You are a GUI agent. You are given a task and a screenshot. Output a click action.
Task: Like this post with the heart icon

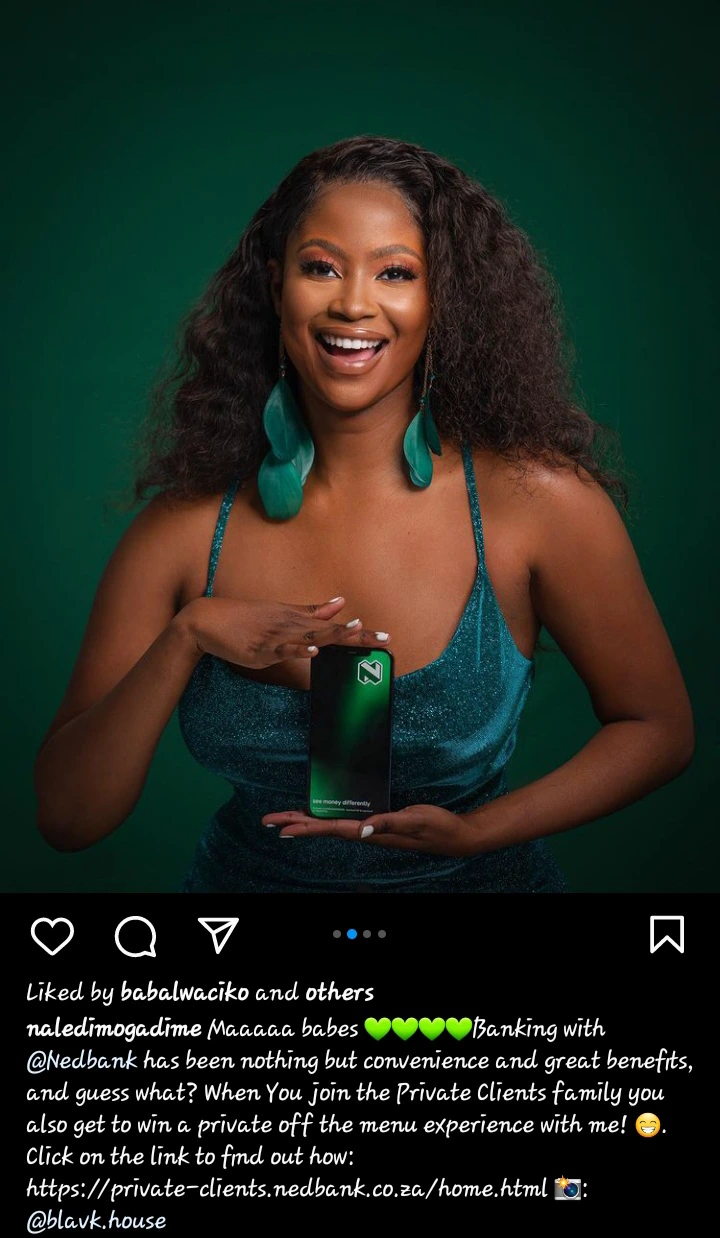point(52,935)
